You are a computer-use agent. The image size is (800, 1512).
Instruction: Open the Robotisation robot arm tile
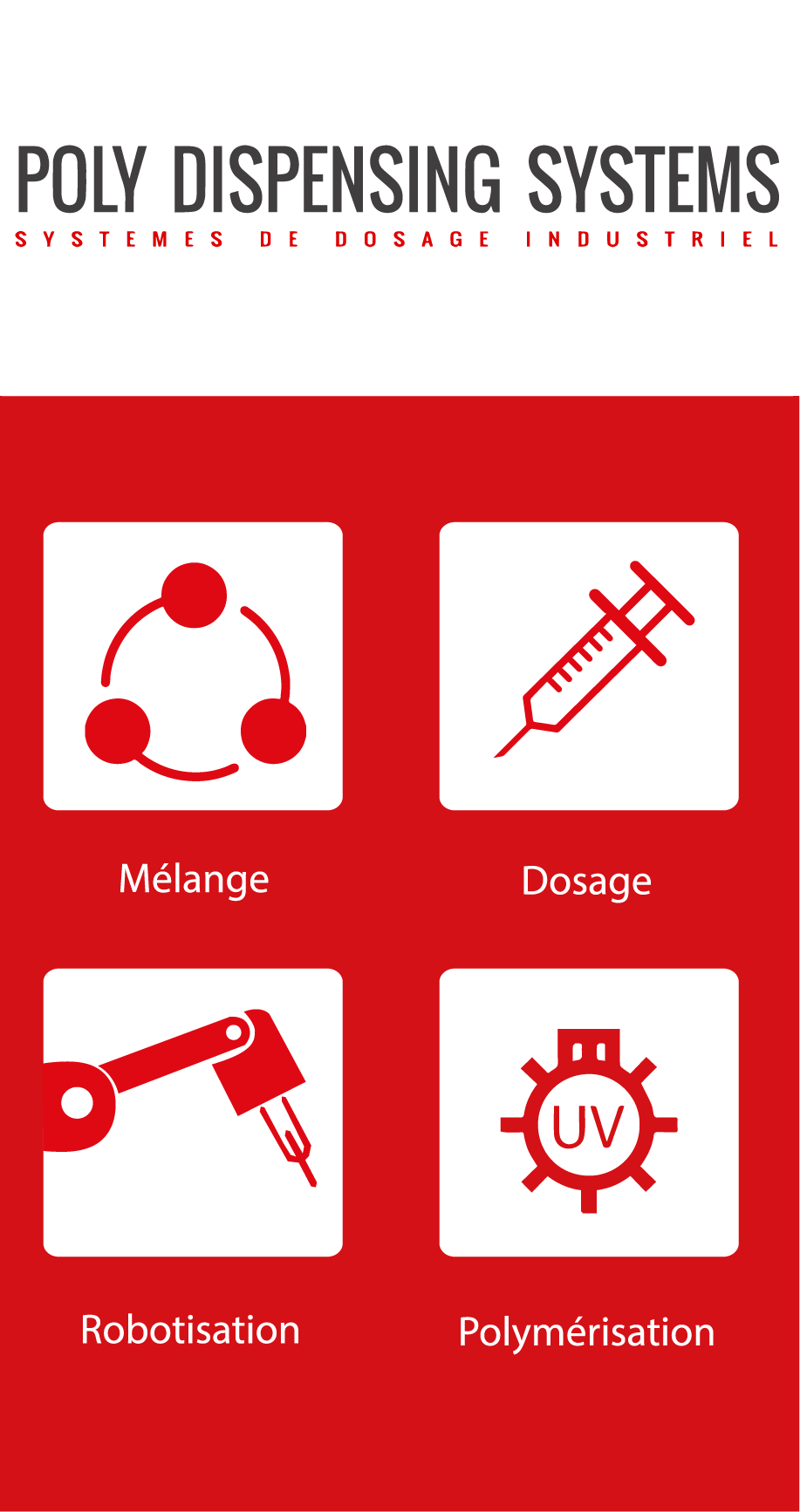click(x=193, y=1112)
